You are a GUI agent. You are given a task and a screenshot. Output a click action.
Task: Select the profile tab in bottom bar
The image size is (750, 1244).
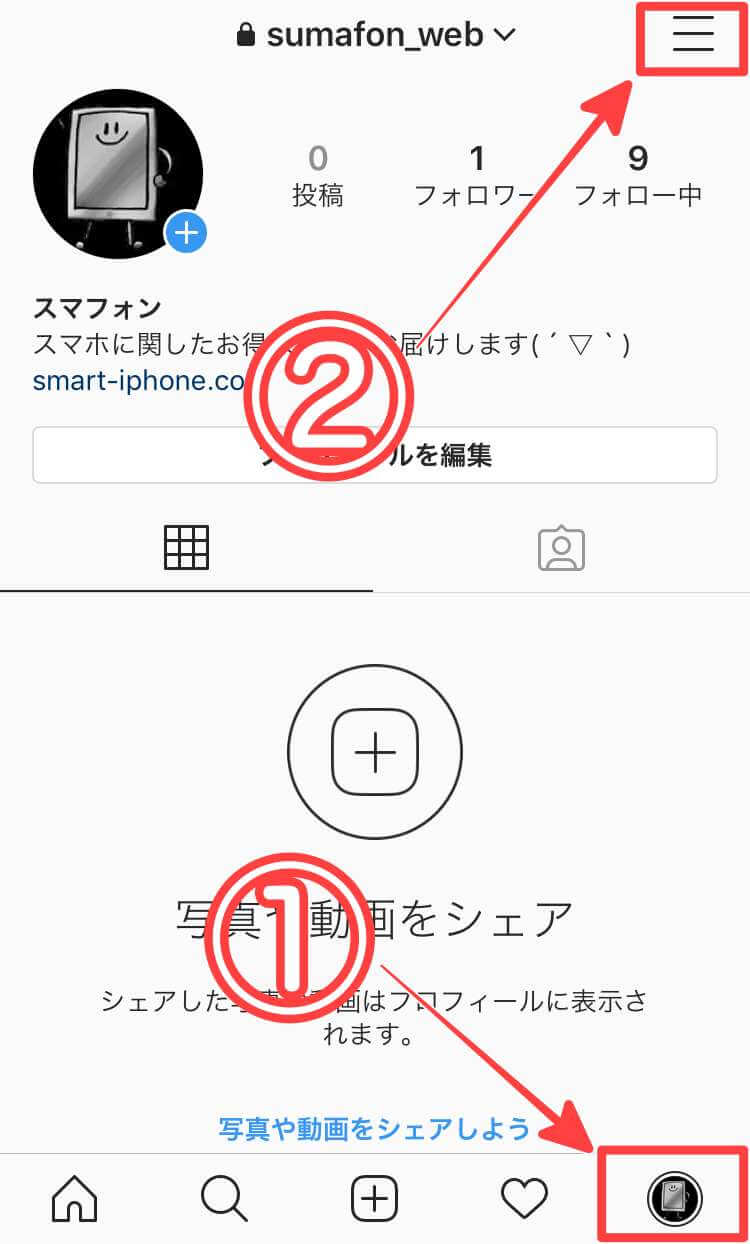coord(674,1197)
